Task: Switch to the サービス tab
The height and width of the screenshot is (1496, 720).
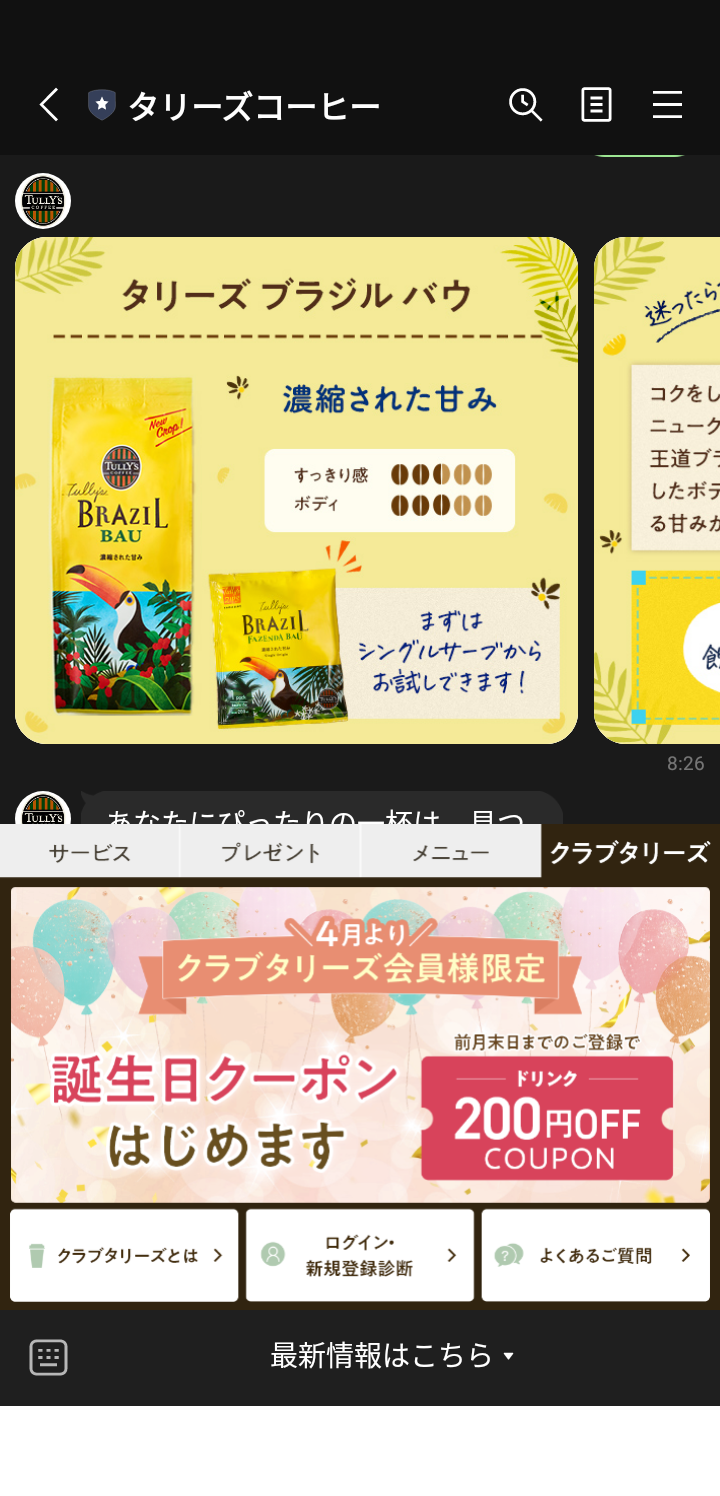Action: 90,852
